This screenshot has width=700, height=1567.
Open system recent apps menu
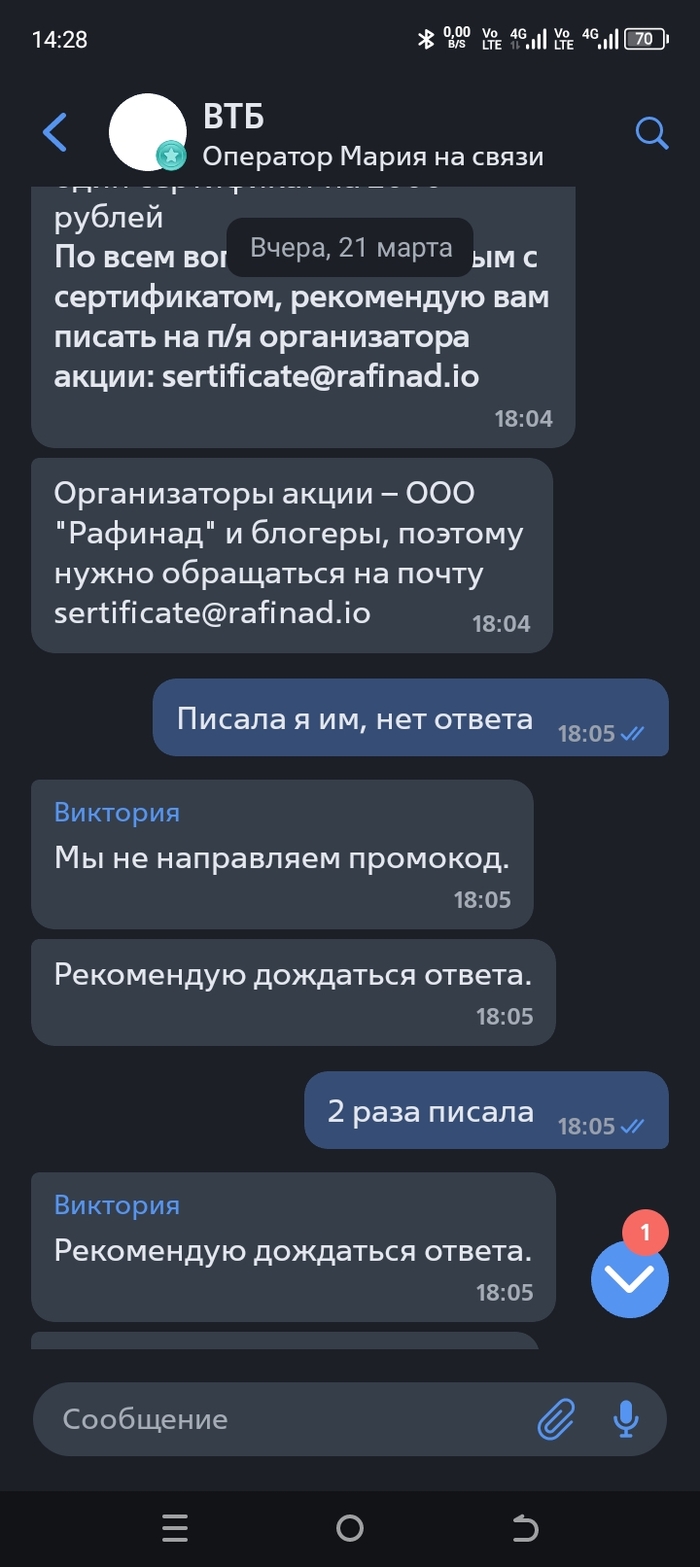tap(175, 1527)
